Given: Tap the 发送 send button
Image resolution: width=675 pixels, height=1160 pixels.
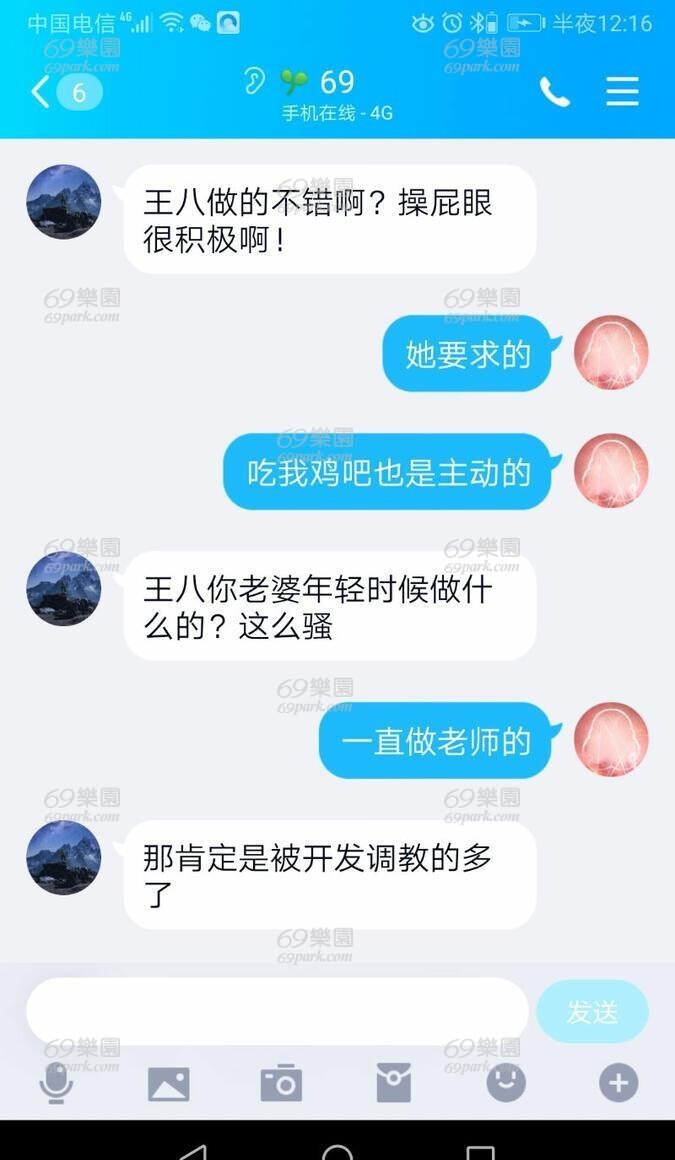Looking at the screenshot, I should point(592,1011).
